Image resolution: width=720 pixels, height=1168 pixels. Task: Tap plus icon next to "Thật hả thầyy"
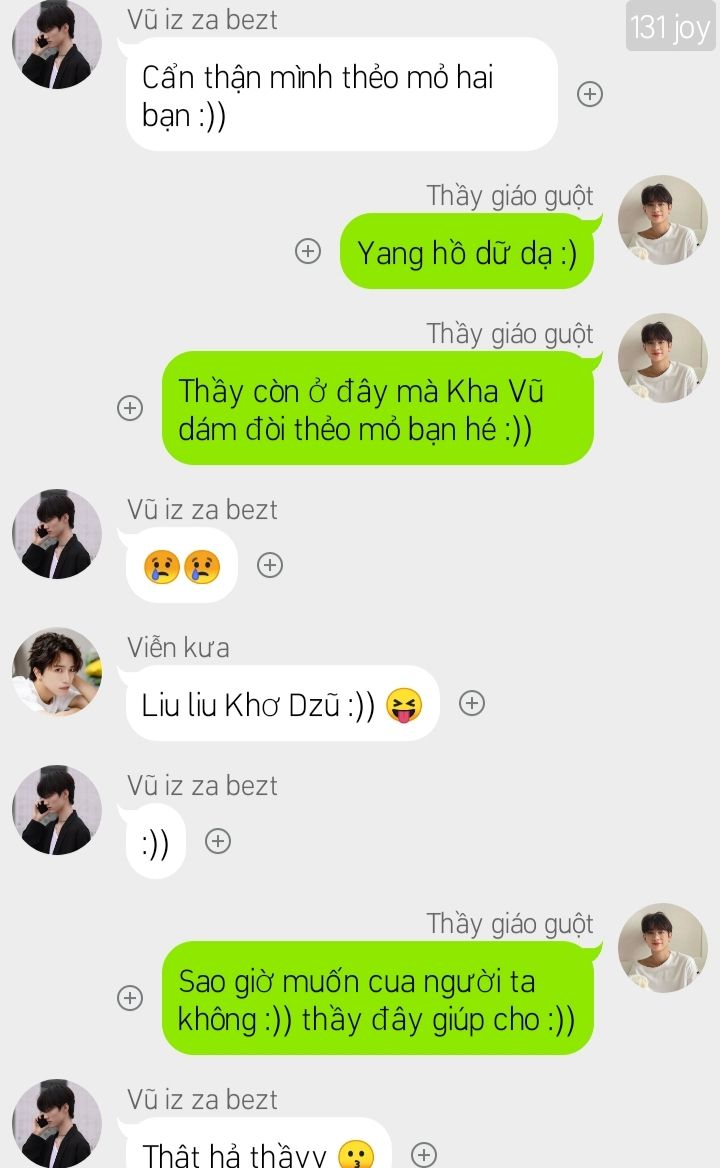coord(424,1154)
